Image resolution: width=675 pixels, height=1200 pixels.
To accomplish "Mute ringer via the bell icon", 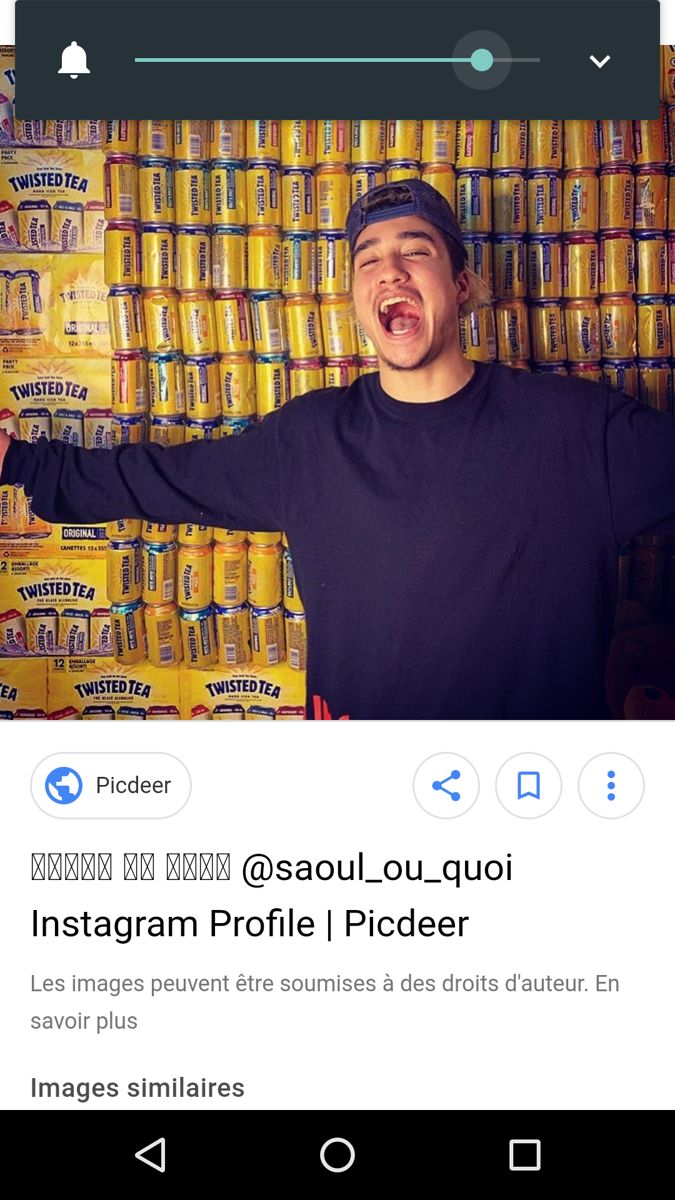I will (x=74, y=61).
